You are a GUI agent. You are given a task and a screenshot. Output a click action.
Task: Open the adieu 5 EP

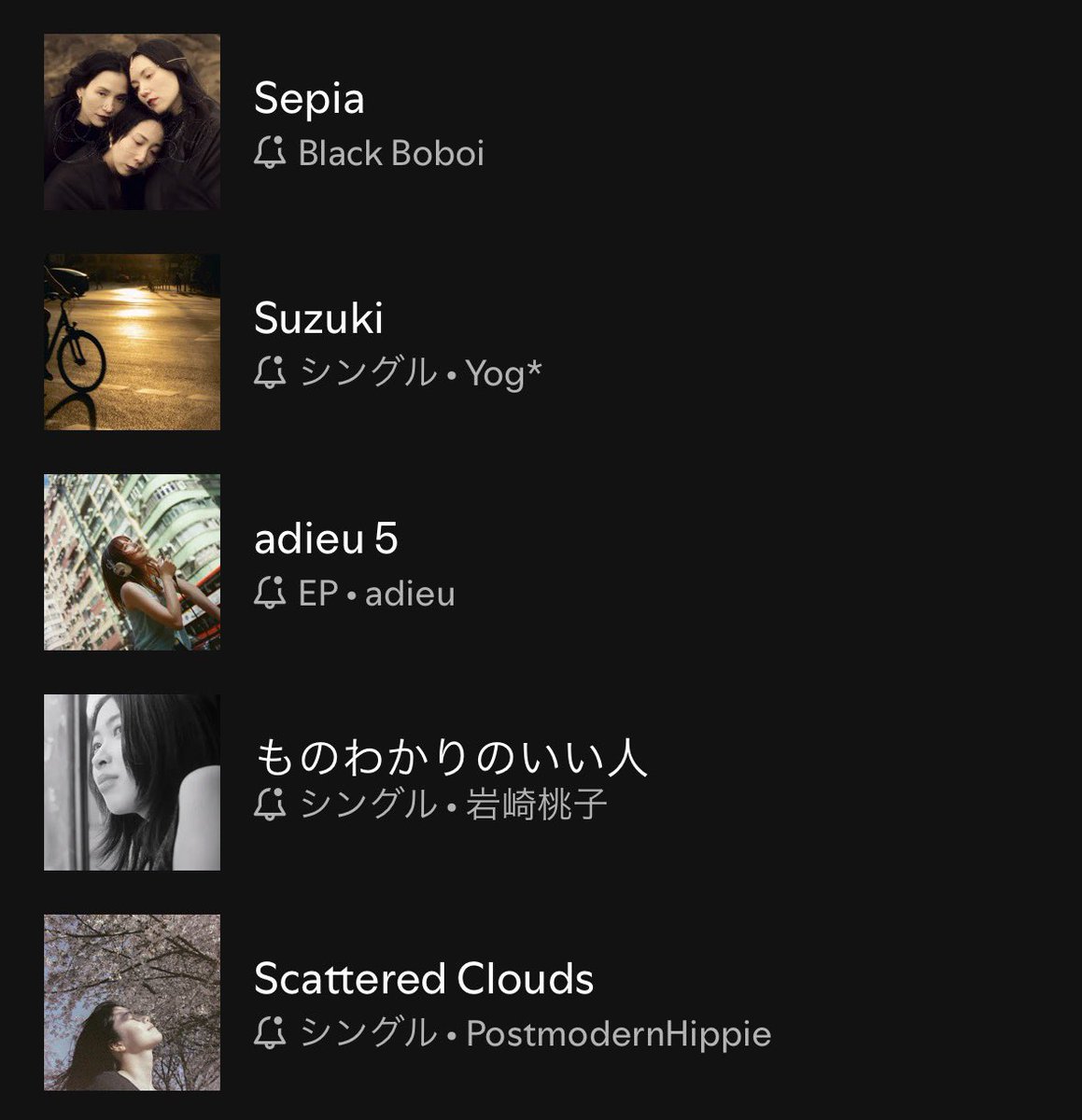(326, 539)
